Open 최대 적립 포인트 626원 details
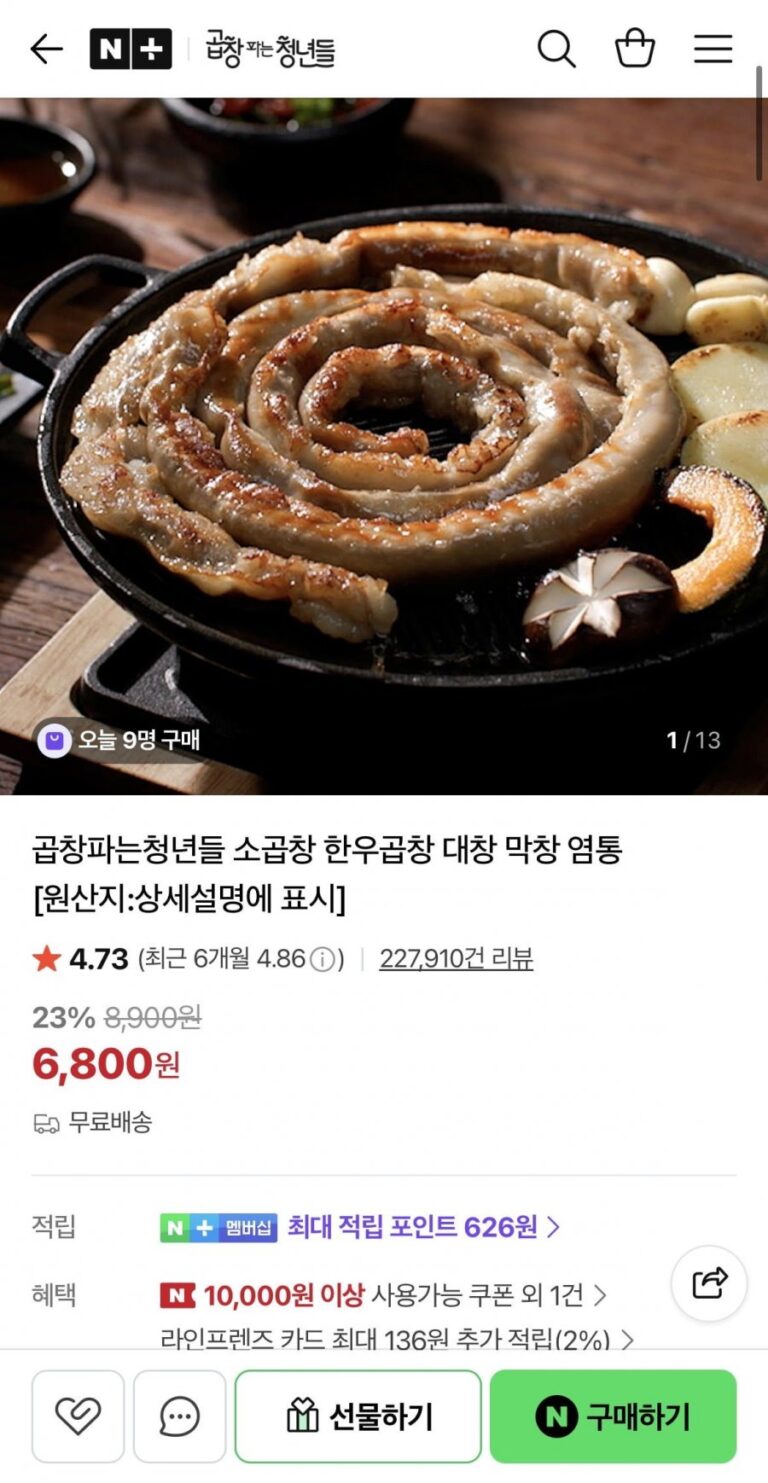Screen dimensions: 768x1483 click(424, 1226)
